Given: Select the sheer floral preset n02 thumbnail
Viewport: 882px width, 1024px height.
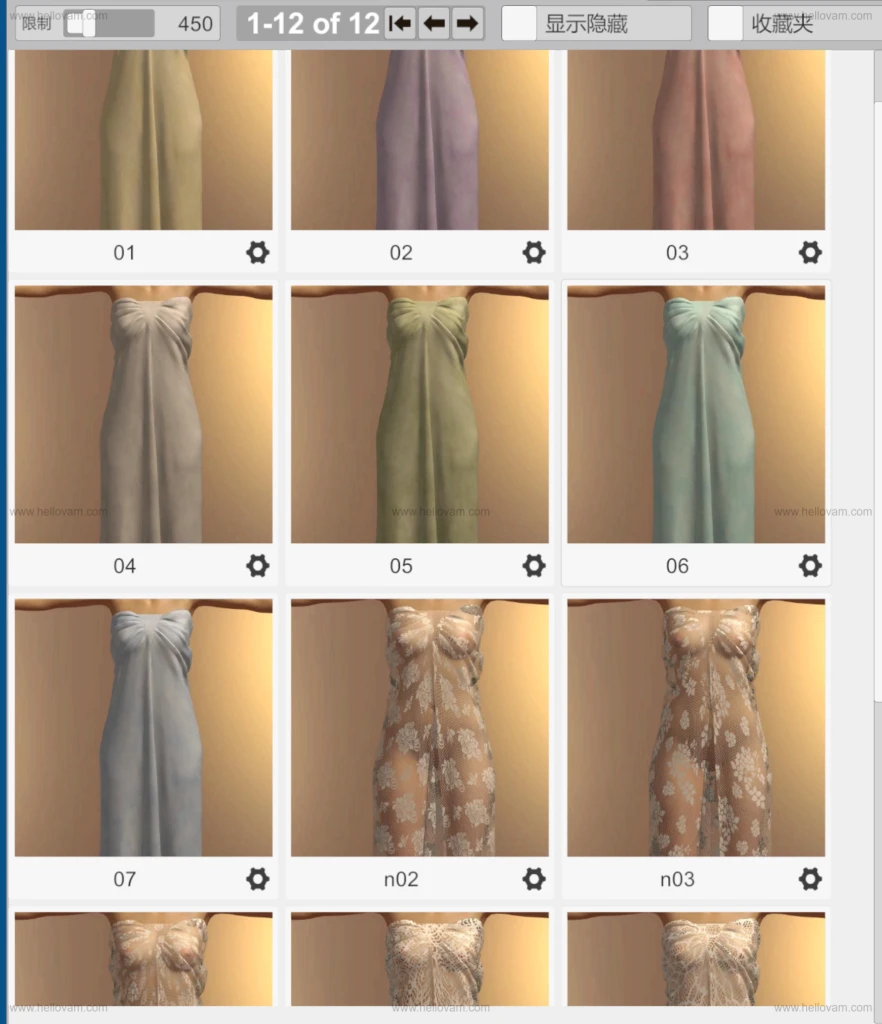Looking at the screenshot, I should pyautogui.click(x=419, y=730).
